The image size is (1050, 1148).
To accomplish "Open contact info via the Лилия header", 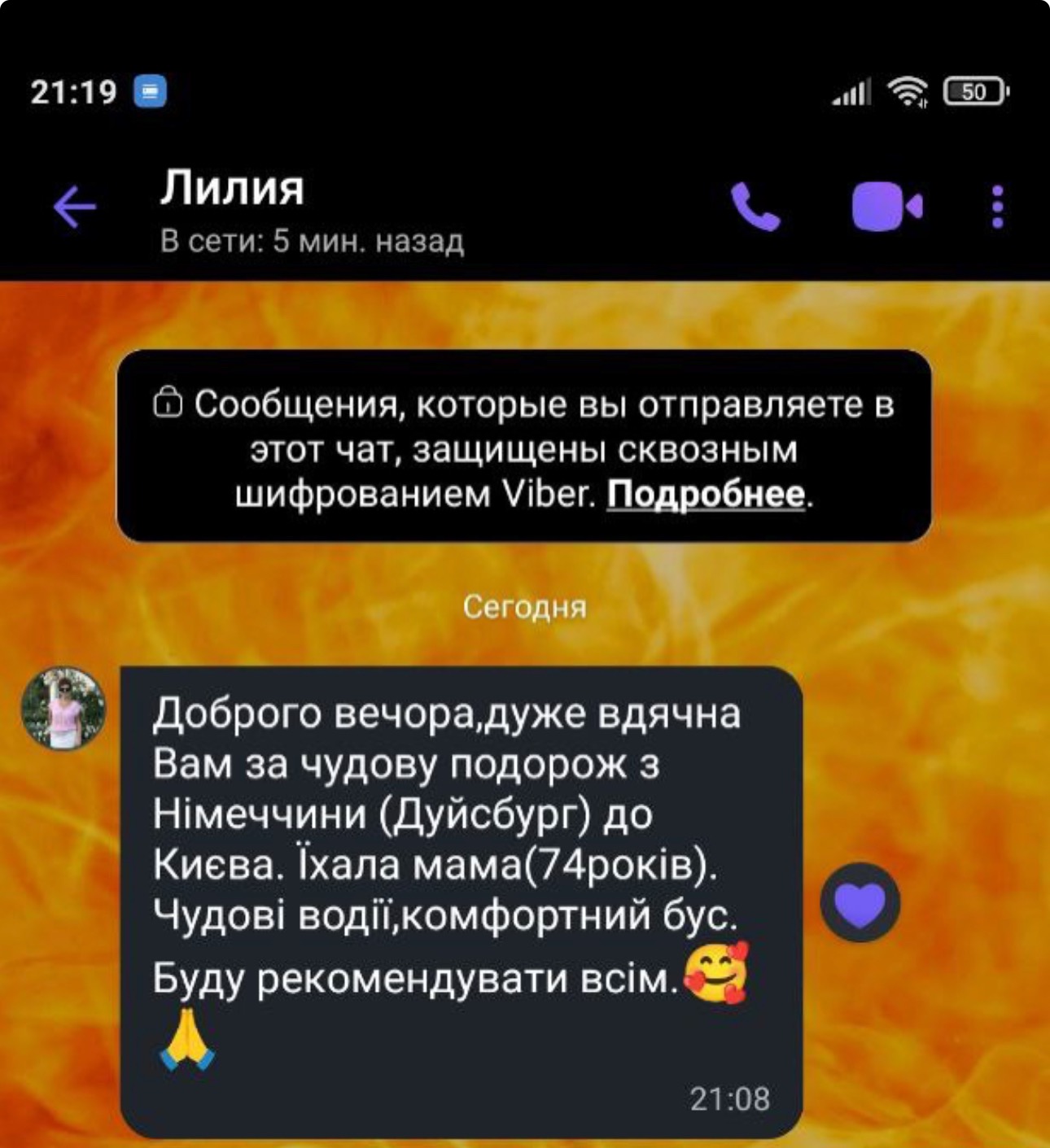I will pos(232,189).
